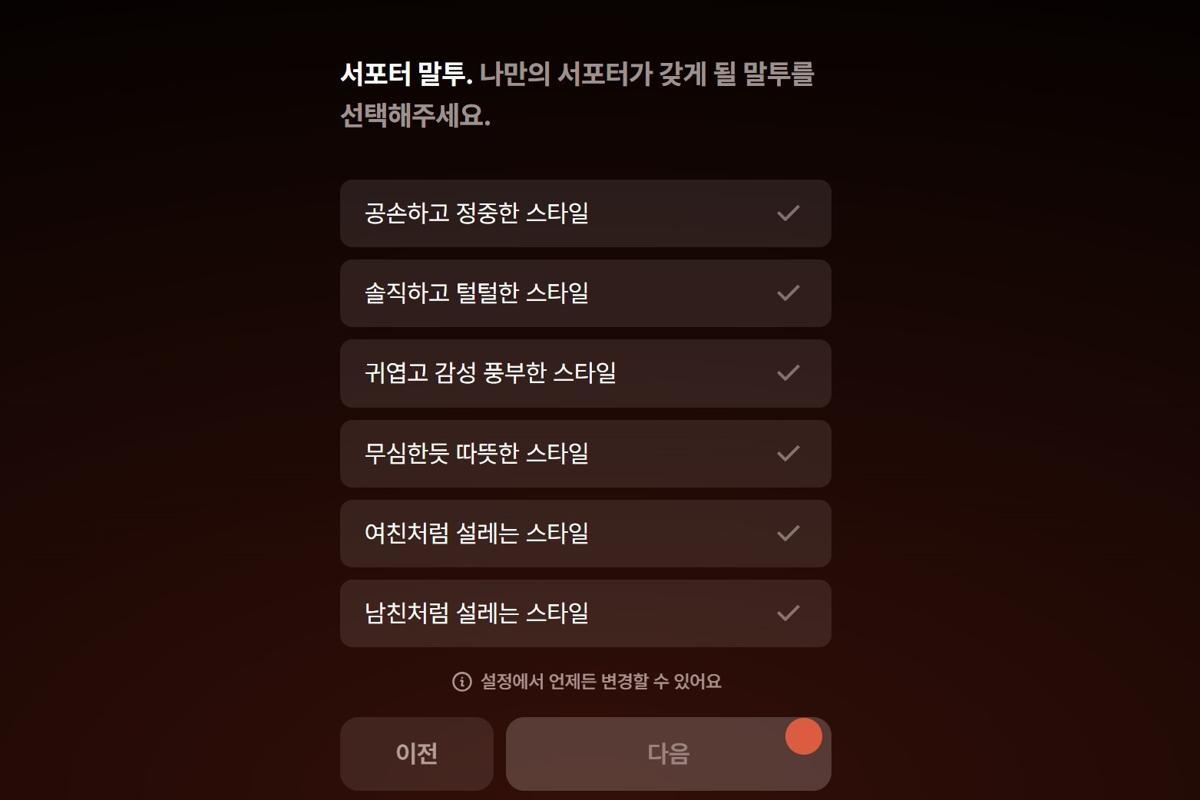Continue with the 다음 button

(x=668, y=753)
